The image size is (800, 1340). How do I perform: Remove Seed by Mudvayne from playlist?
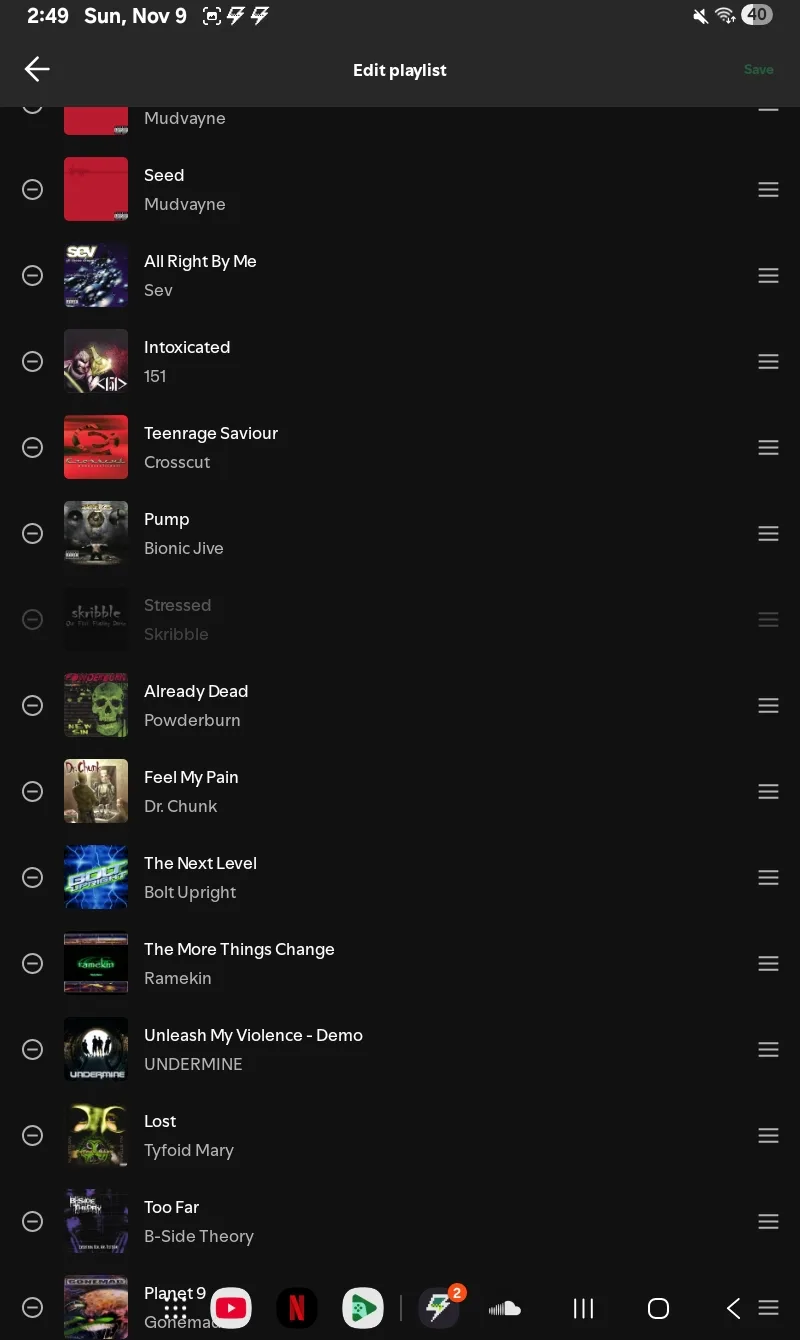pyautogui.click(x=33, y=190)
